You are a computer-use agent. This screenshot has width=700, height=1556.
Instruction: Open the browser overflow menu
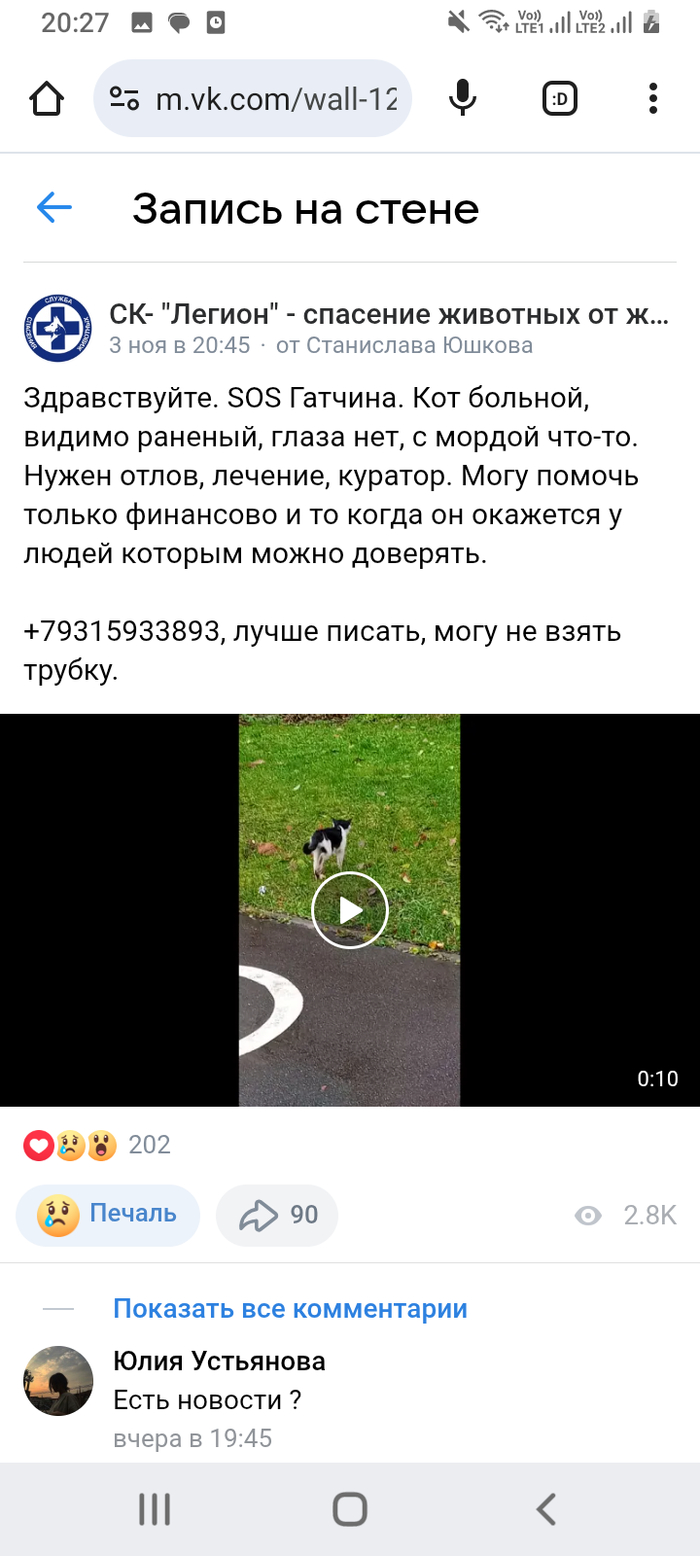pos(652,98)
